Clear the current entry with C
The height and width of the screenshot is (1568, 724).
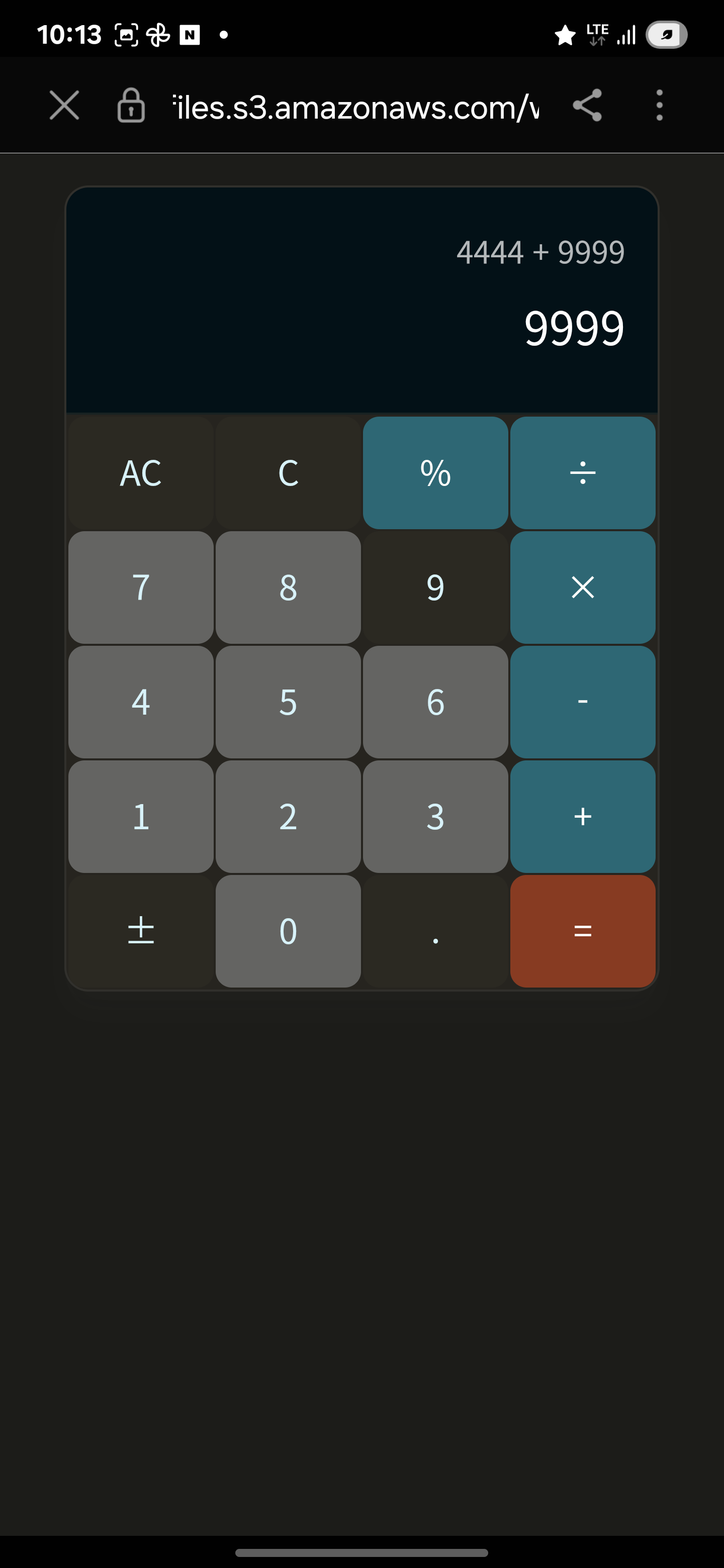tap(288, 473)
